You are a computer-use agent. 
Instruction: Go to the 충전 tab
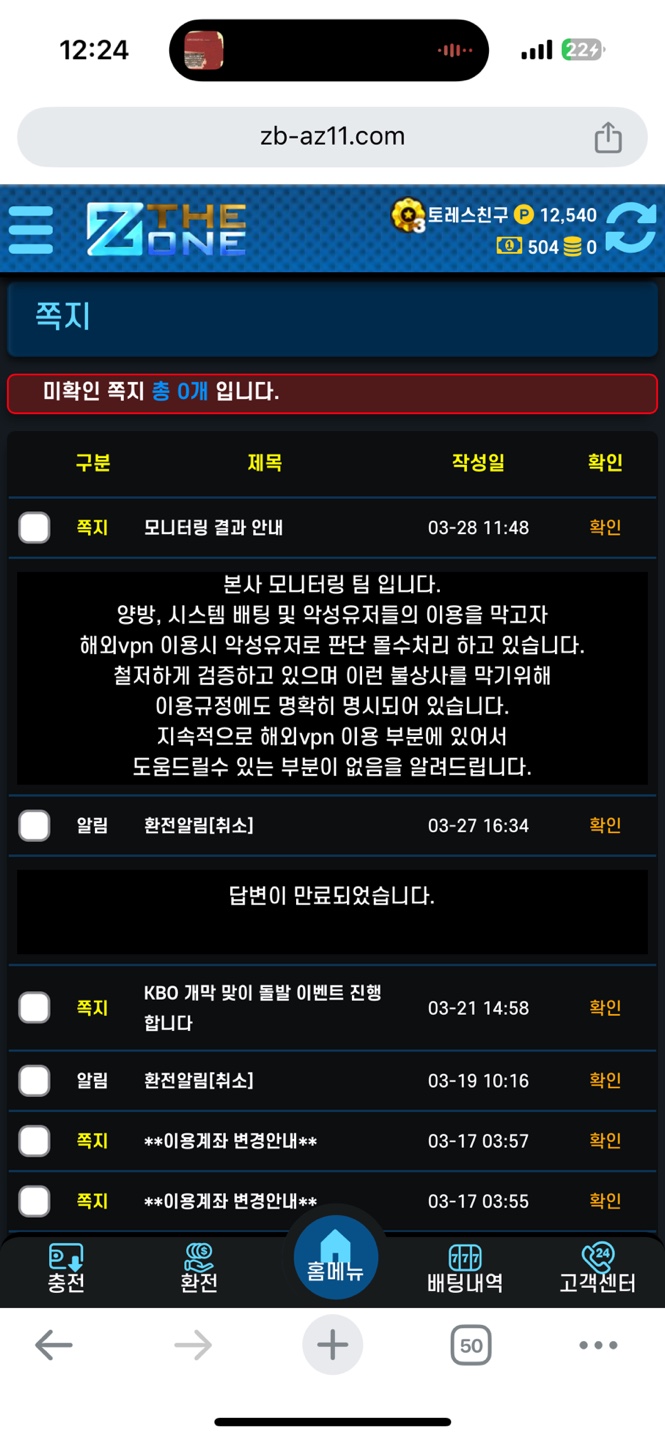click(x=66, y=1268)
